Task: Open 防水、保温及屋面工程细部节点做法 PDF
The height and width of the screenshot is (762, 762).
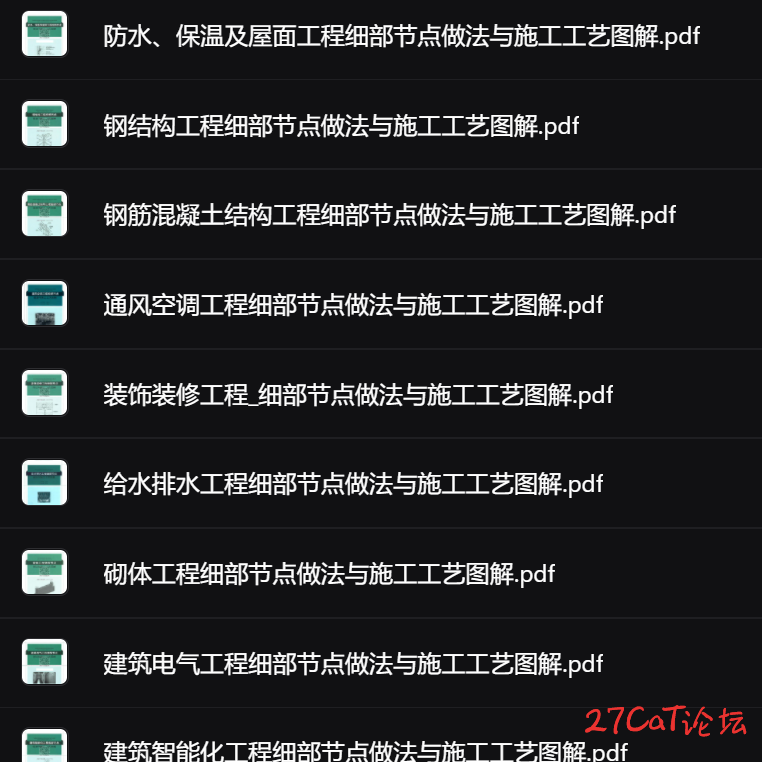Action: point(401,37)
